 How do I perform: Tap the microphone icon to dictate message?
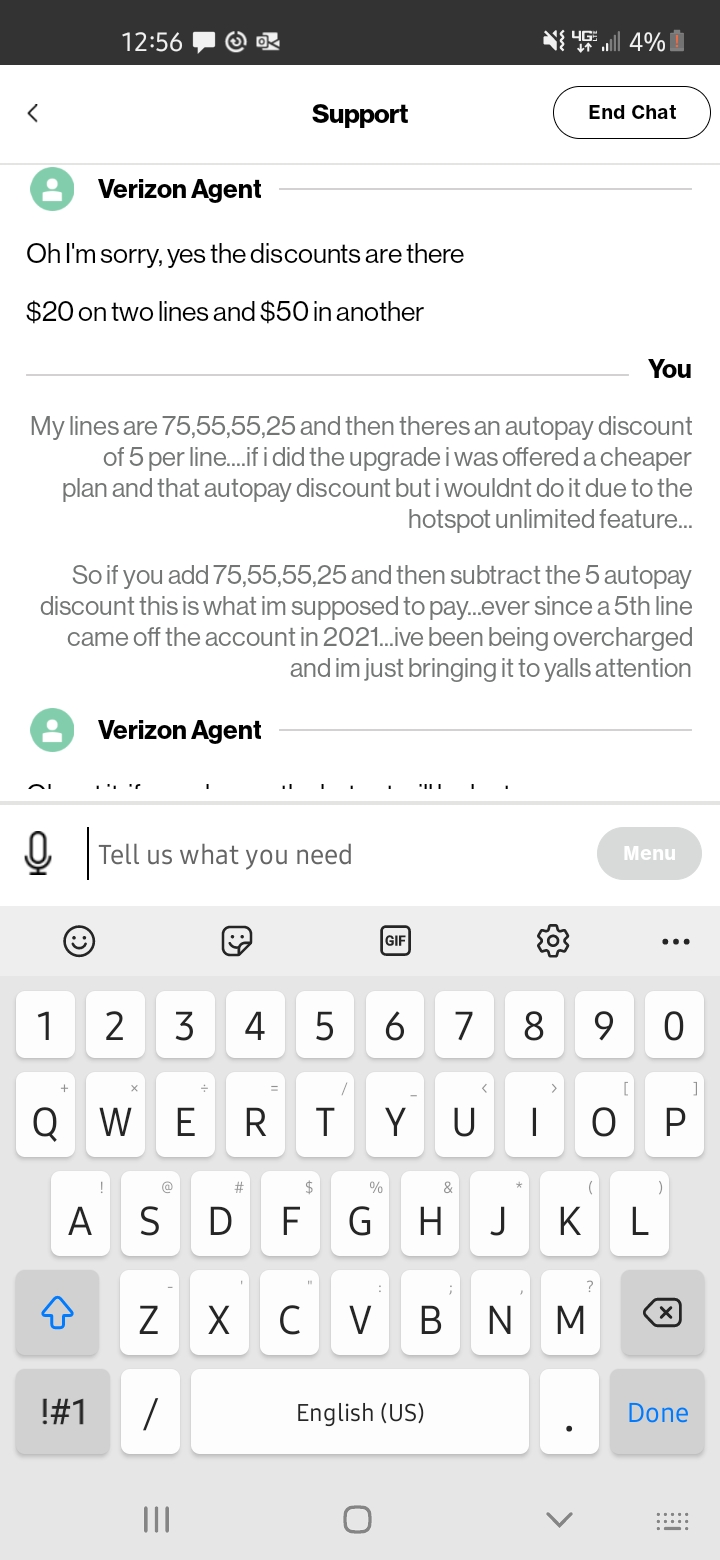38,853
